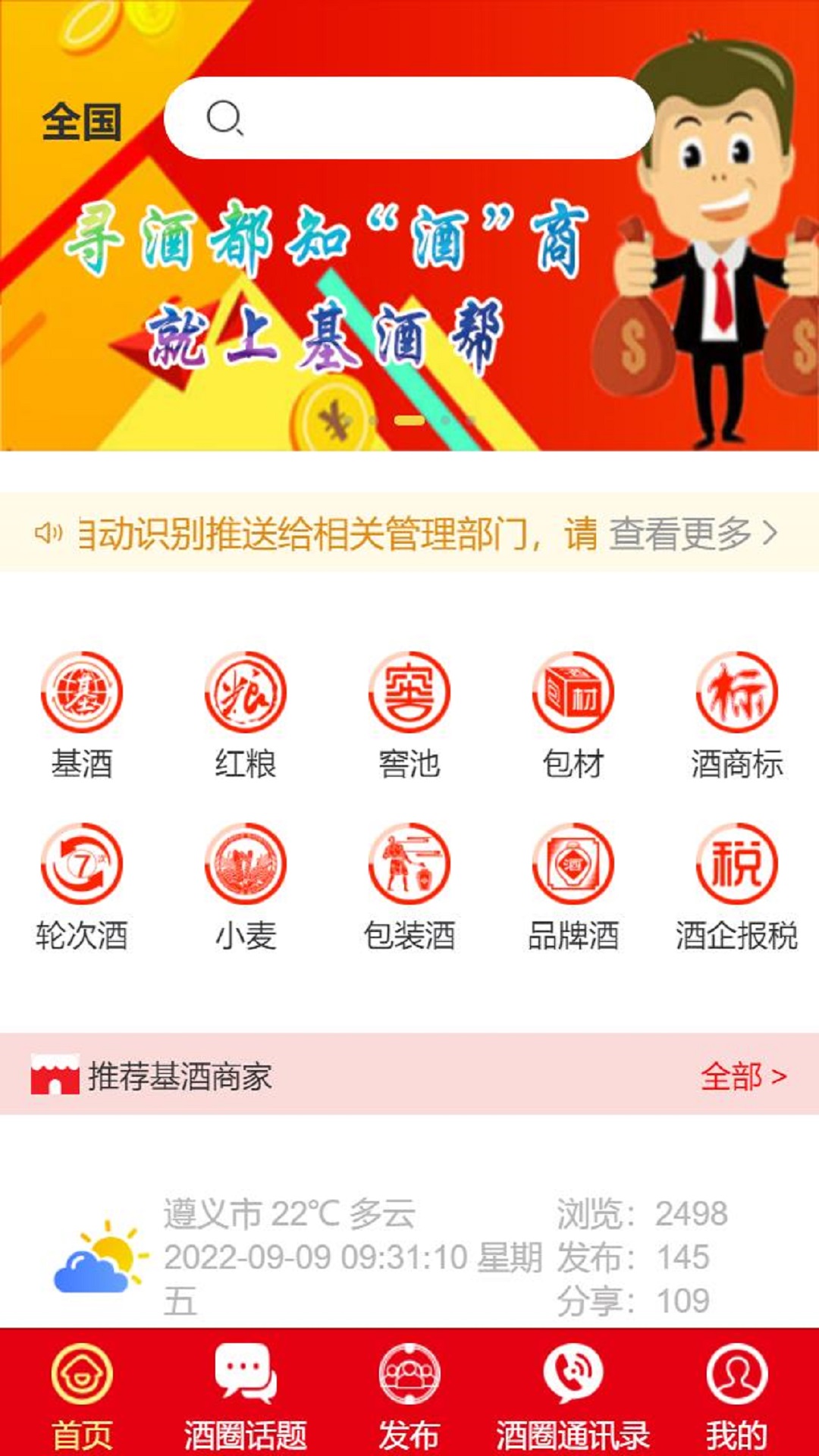Change the region from 全国

coord(81,121)
